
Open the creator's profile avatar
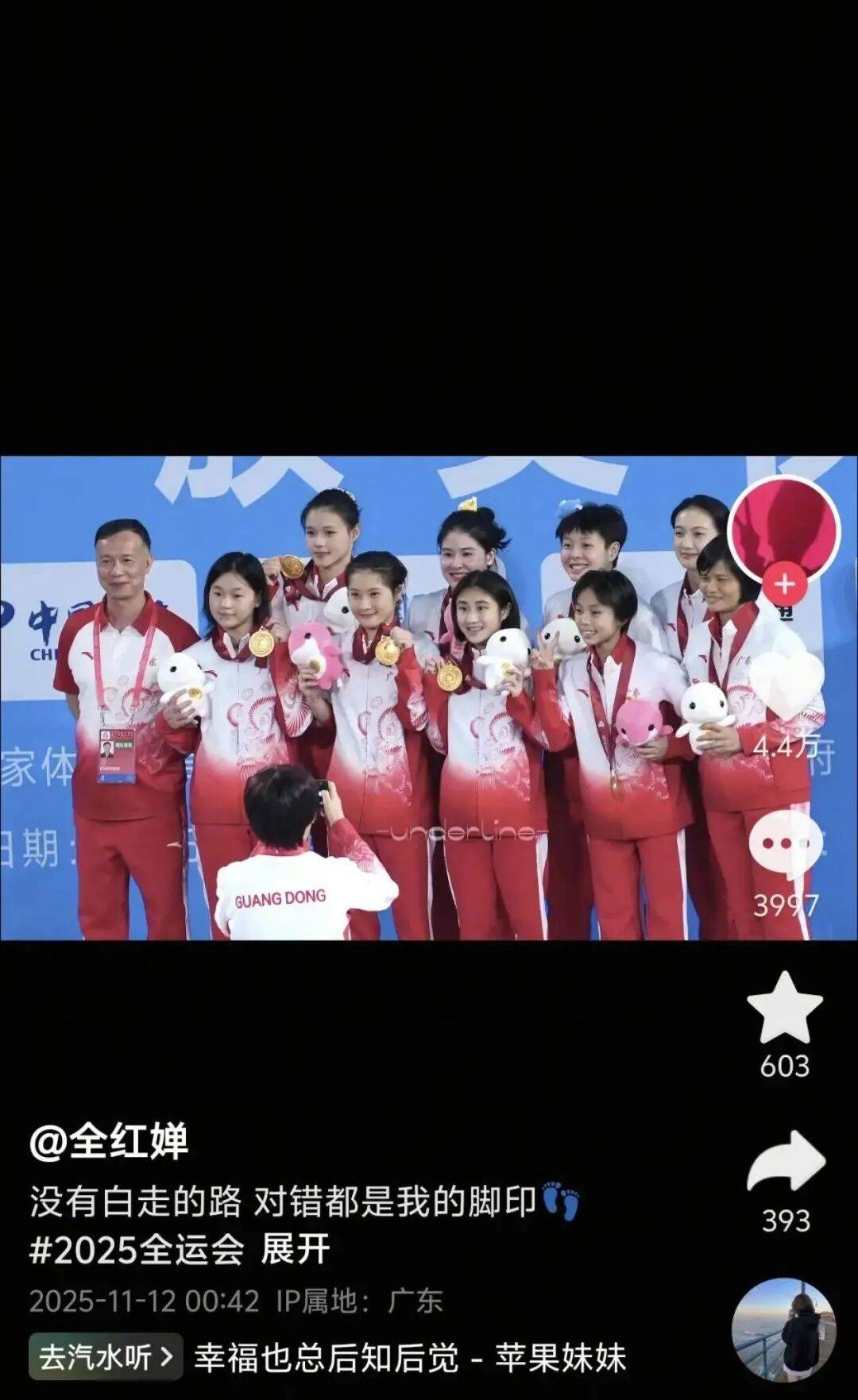tap(784, 530)
